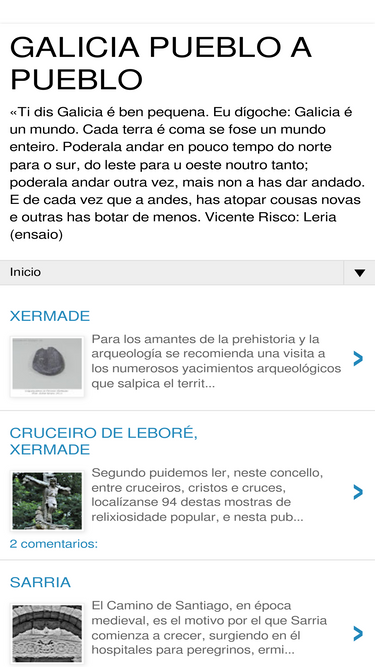Image resolution: width=375 pixels, height=667 pixels.
Task: Tap the chevron beside the cruceiros summary
Action: (x=358, y=492)
